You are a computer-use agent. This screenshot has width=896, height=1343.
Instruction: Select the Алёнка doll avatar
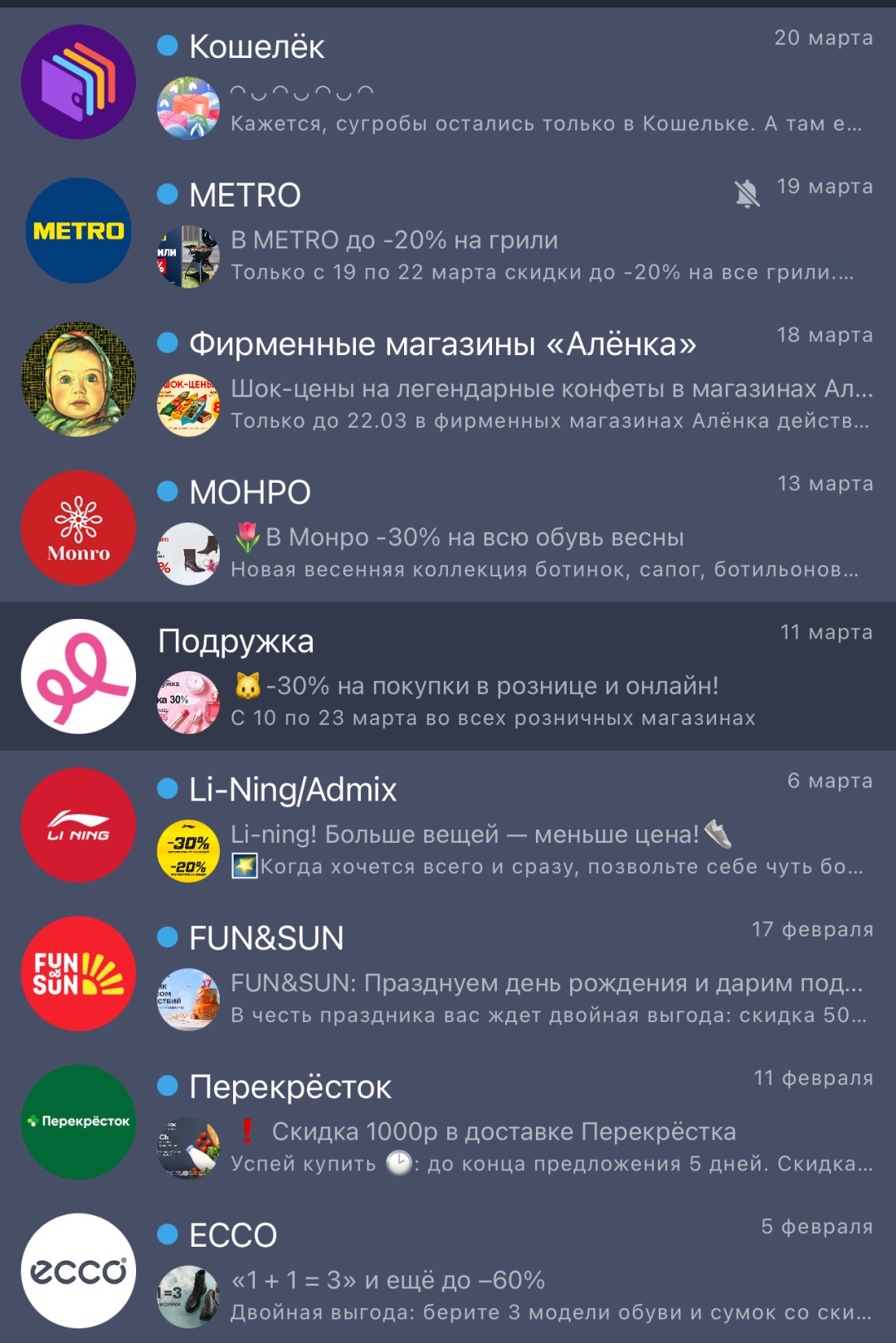tap(79, 377)
